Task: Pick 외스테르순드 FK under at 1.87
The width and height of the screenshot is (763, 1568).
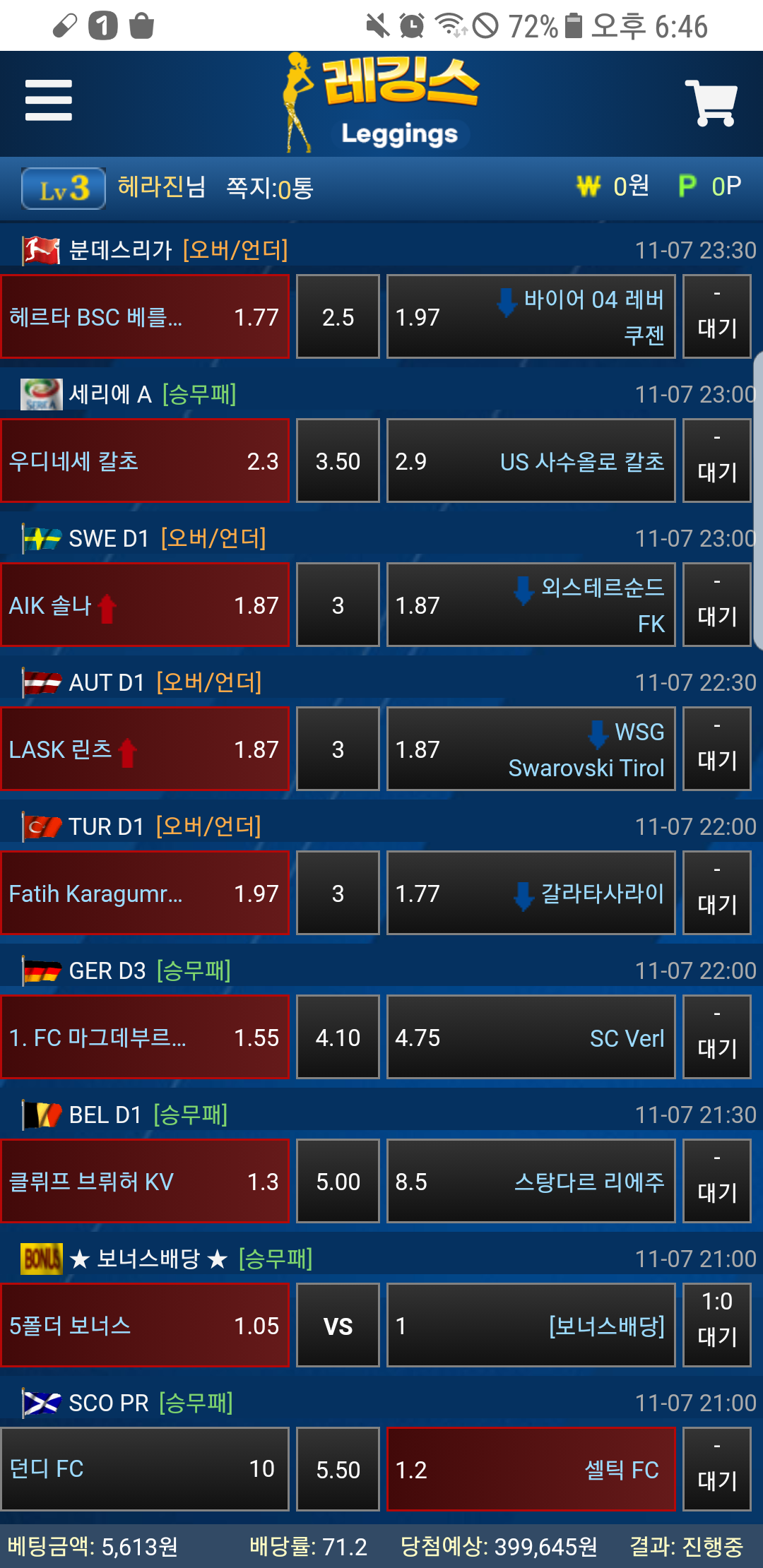Action: pos(531,605)
